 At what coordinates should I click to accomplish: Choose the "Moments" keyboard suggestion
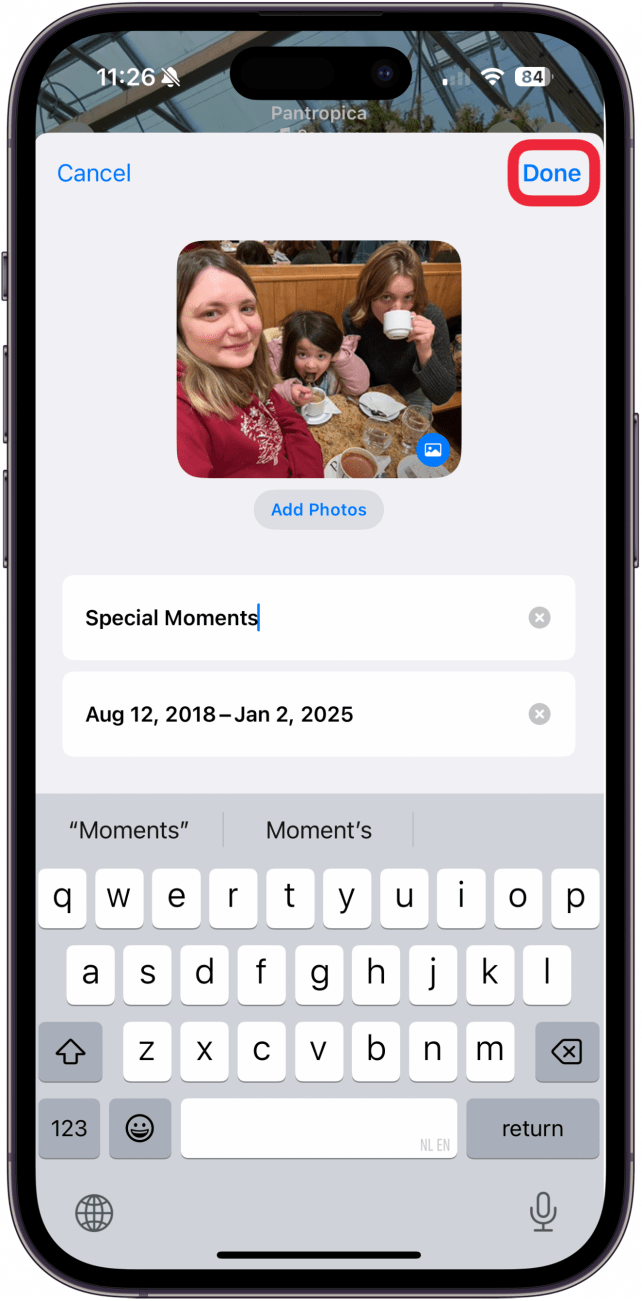click(x=129, y=830)
